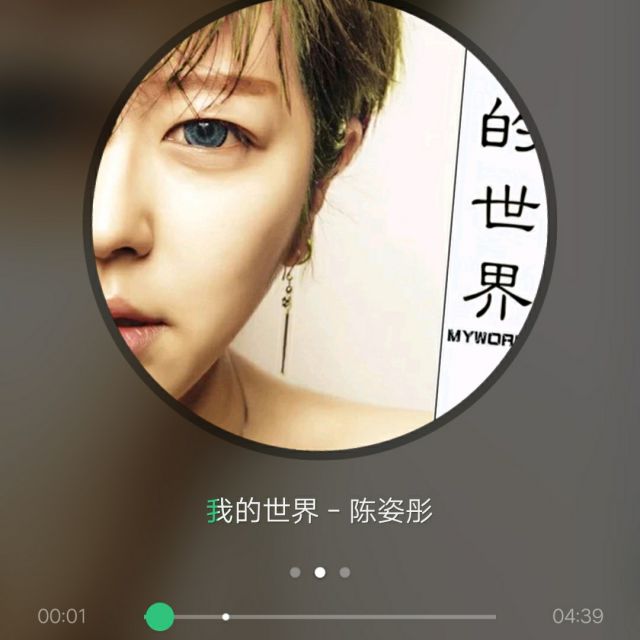This screenshot has width=640, height=640.
Task: Jump to the white marker on progress bar
Action: (x=226, y=616)
